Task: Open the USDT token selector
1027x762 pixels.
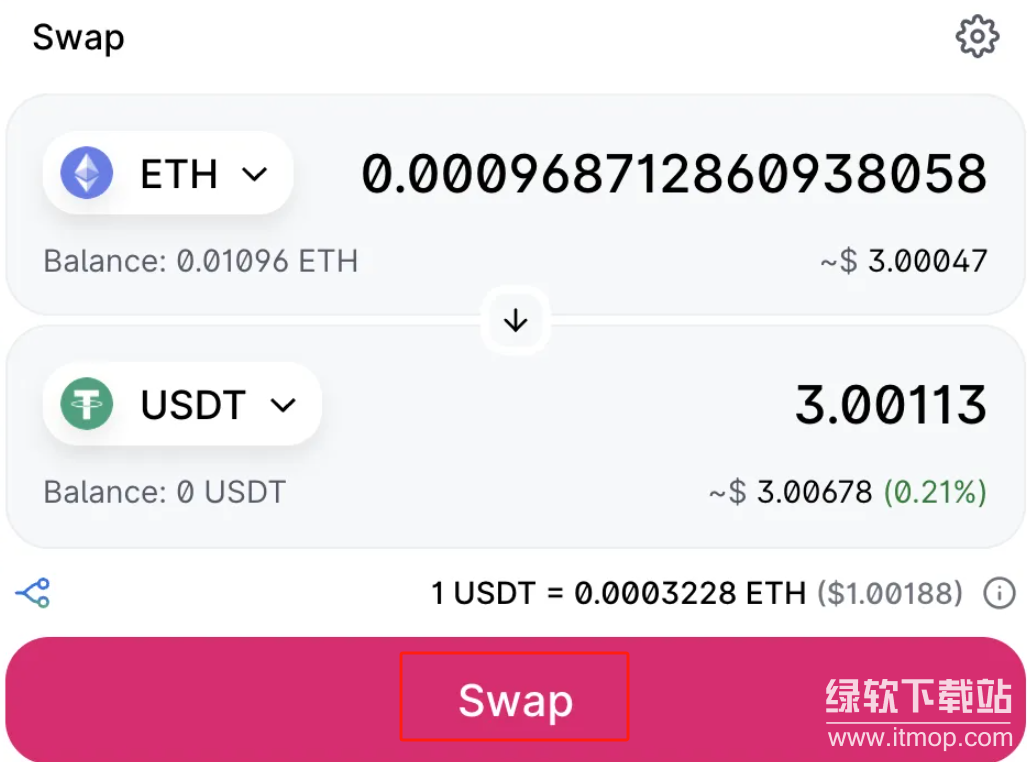Action: click(181, 404)
